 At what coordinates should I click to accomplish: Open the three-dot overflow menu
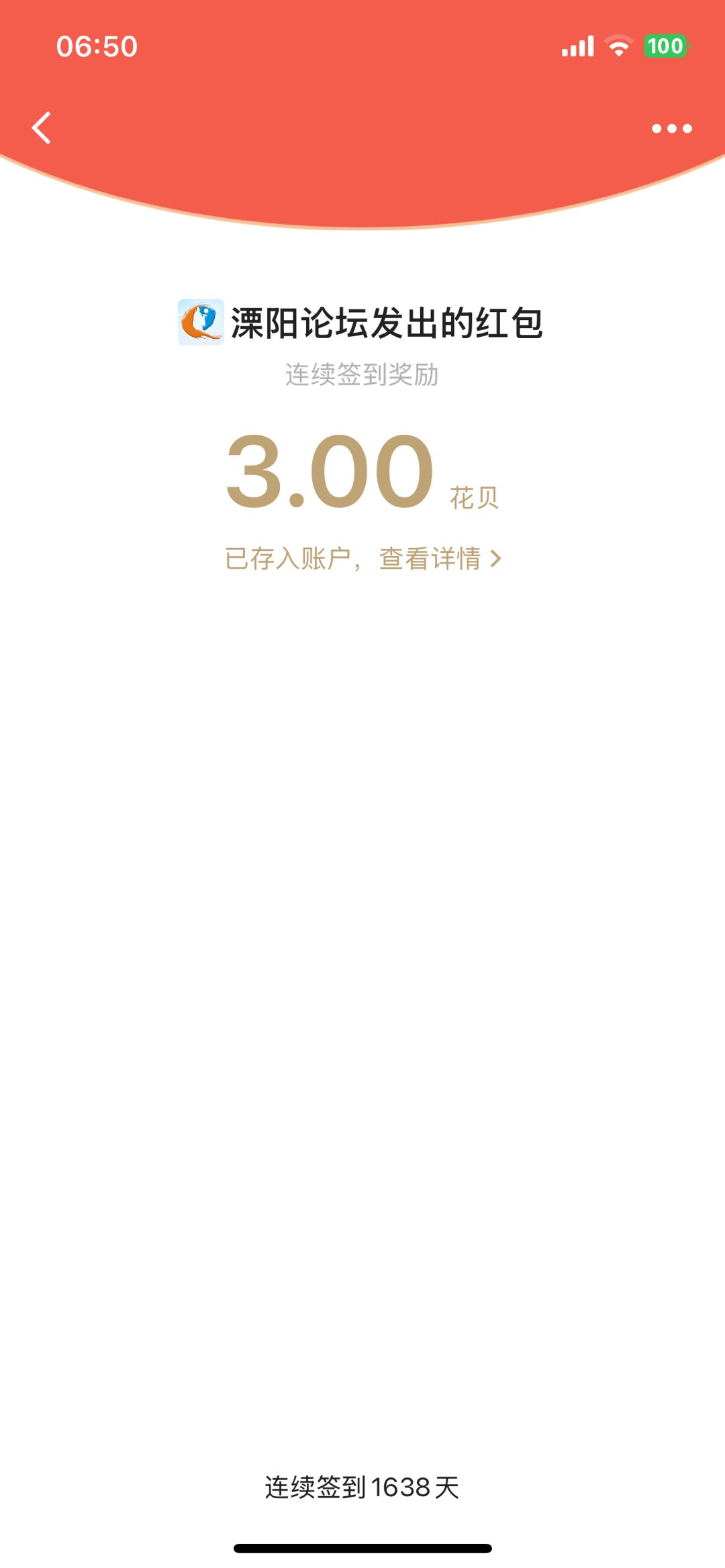(x=671, y=128)
